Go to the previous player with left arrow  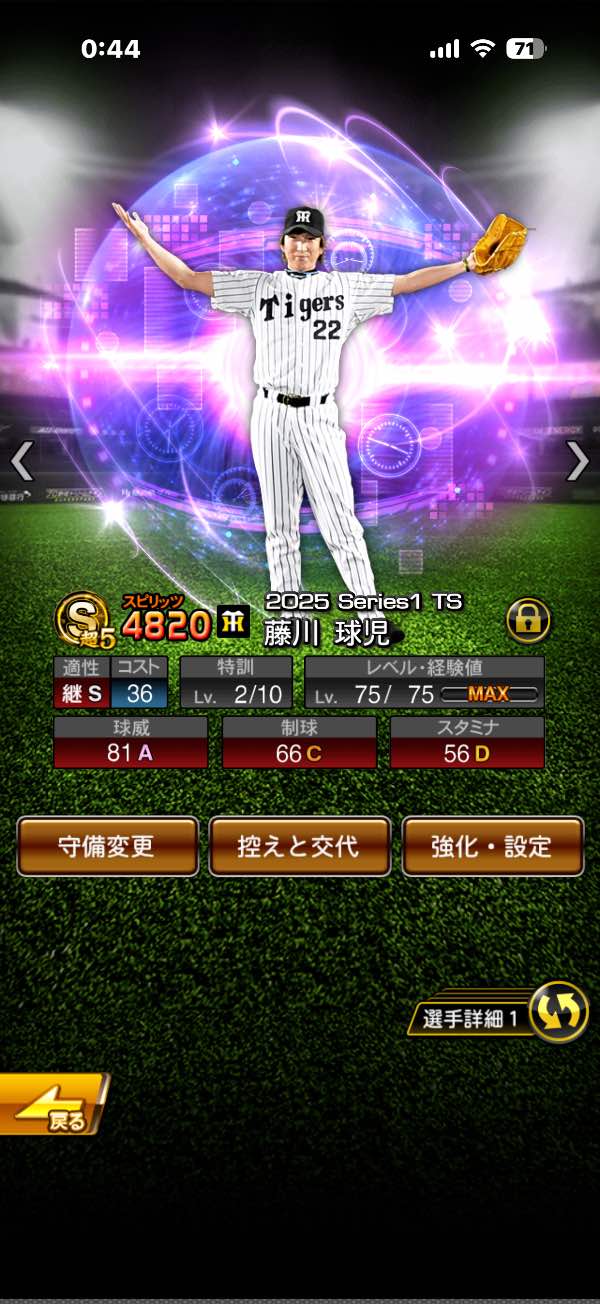tap(22, 461)
